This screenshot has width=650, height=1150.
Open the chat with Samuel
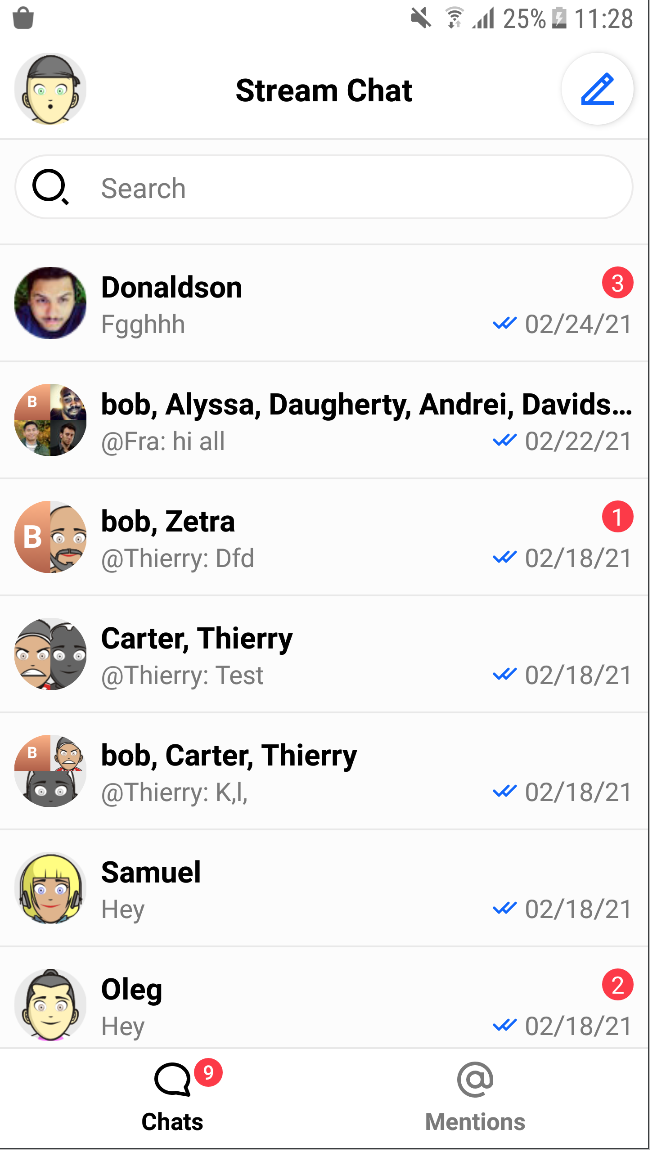click(324, 889)
